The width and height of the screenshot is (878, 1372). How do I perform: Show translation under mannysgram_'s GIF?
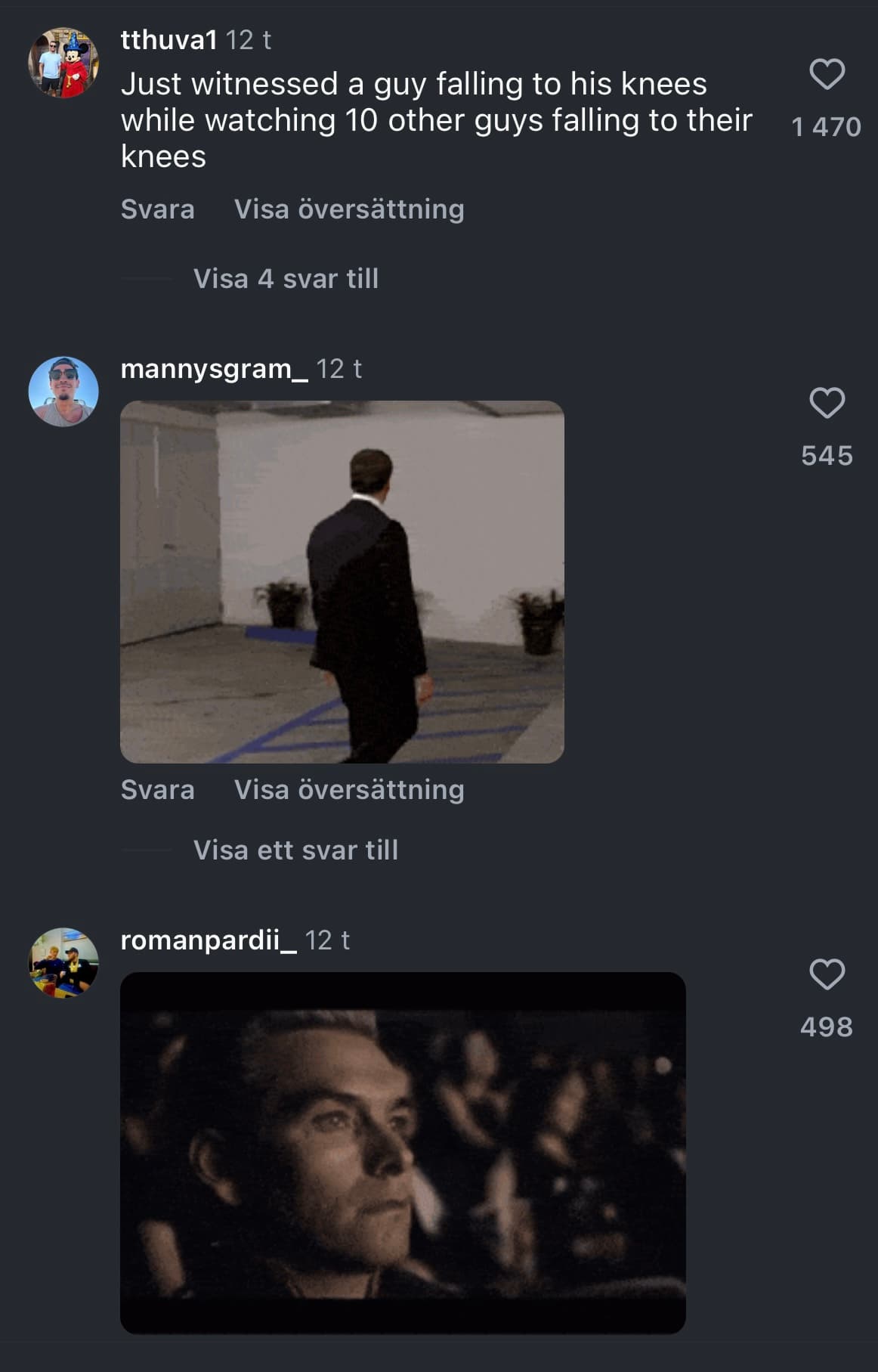(349, 790)
